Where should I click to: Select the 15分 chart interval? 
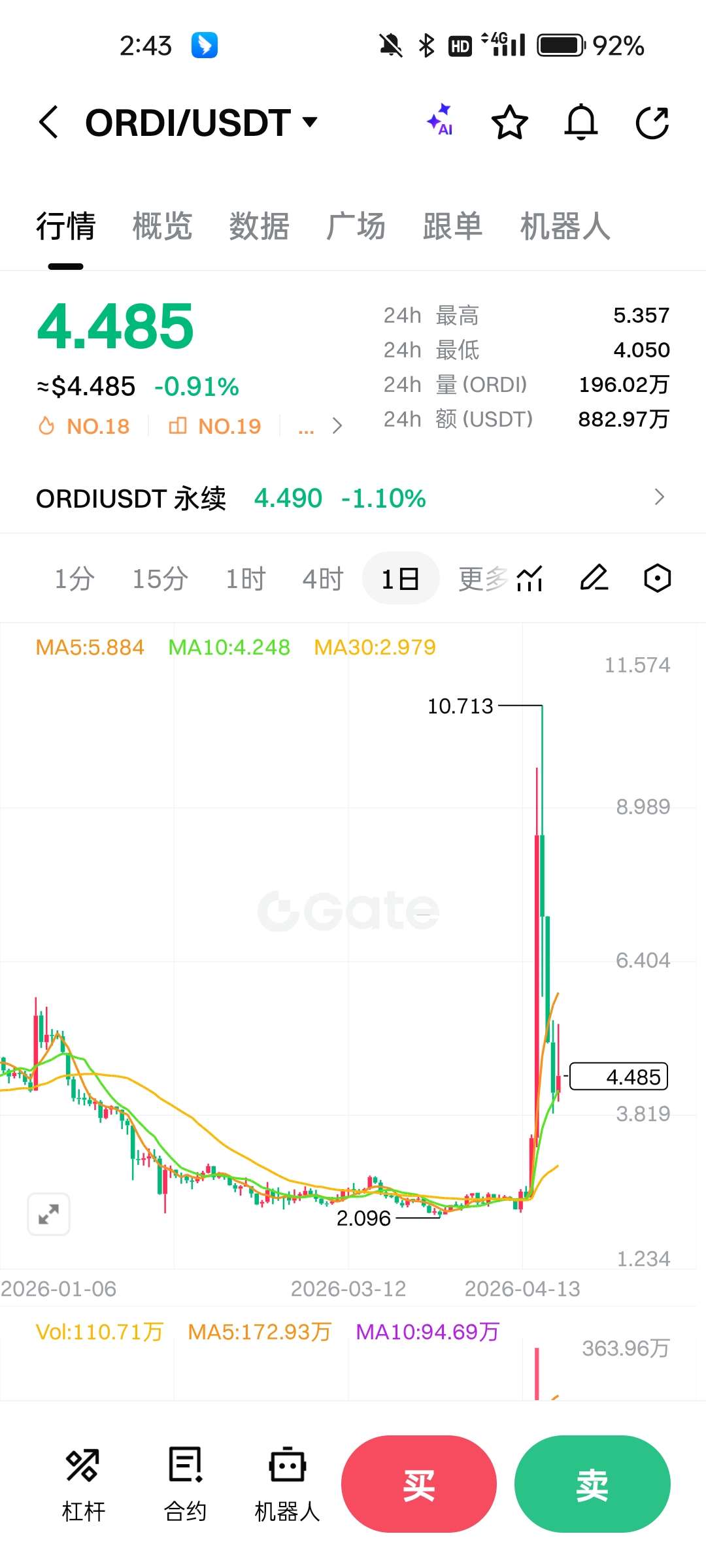[160, 579]
